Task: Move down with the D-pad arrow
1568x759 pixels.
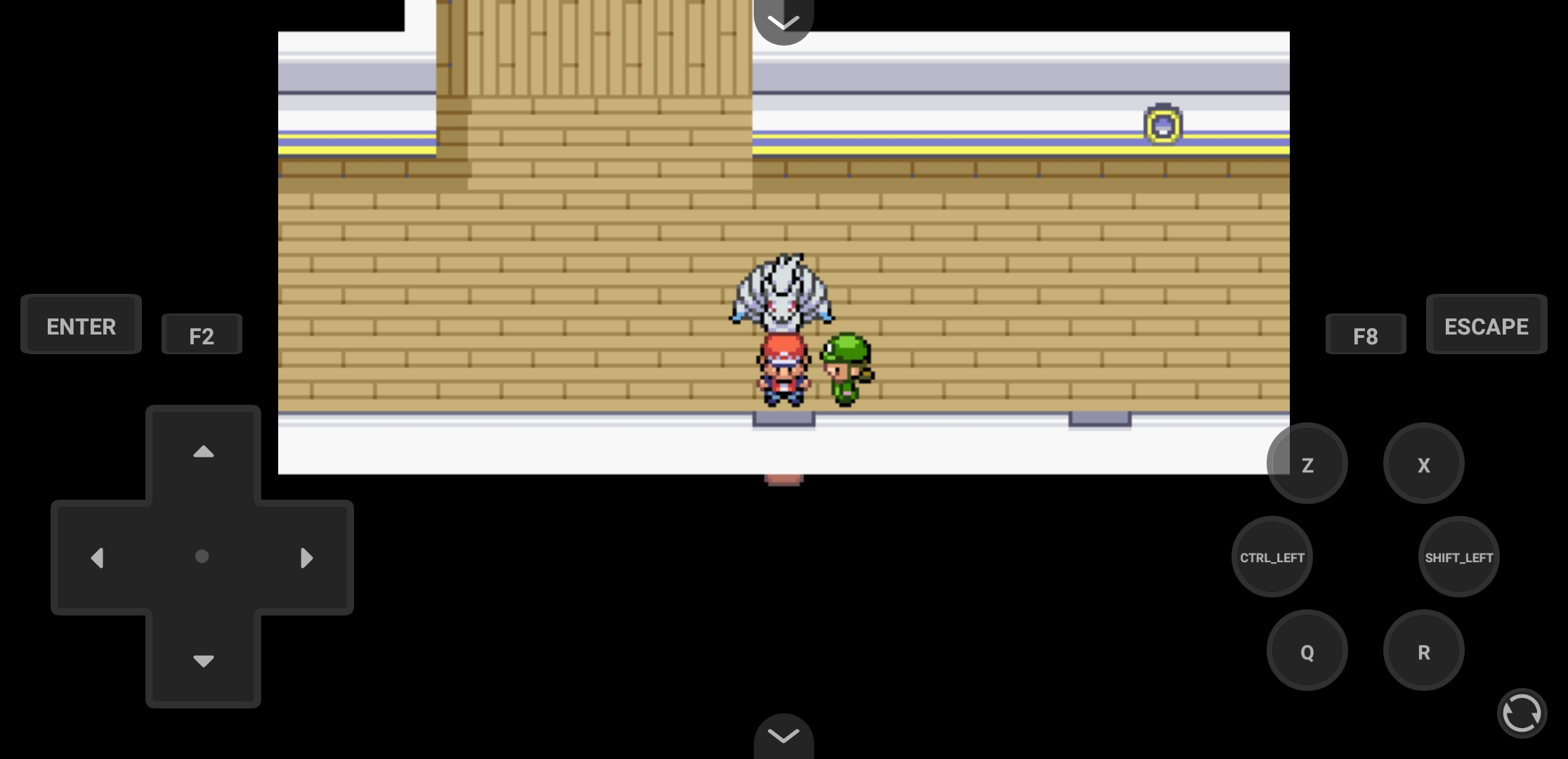Action: click(x=203, y=661)
